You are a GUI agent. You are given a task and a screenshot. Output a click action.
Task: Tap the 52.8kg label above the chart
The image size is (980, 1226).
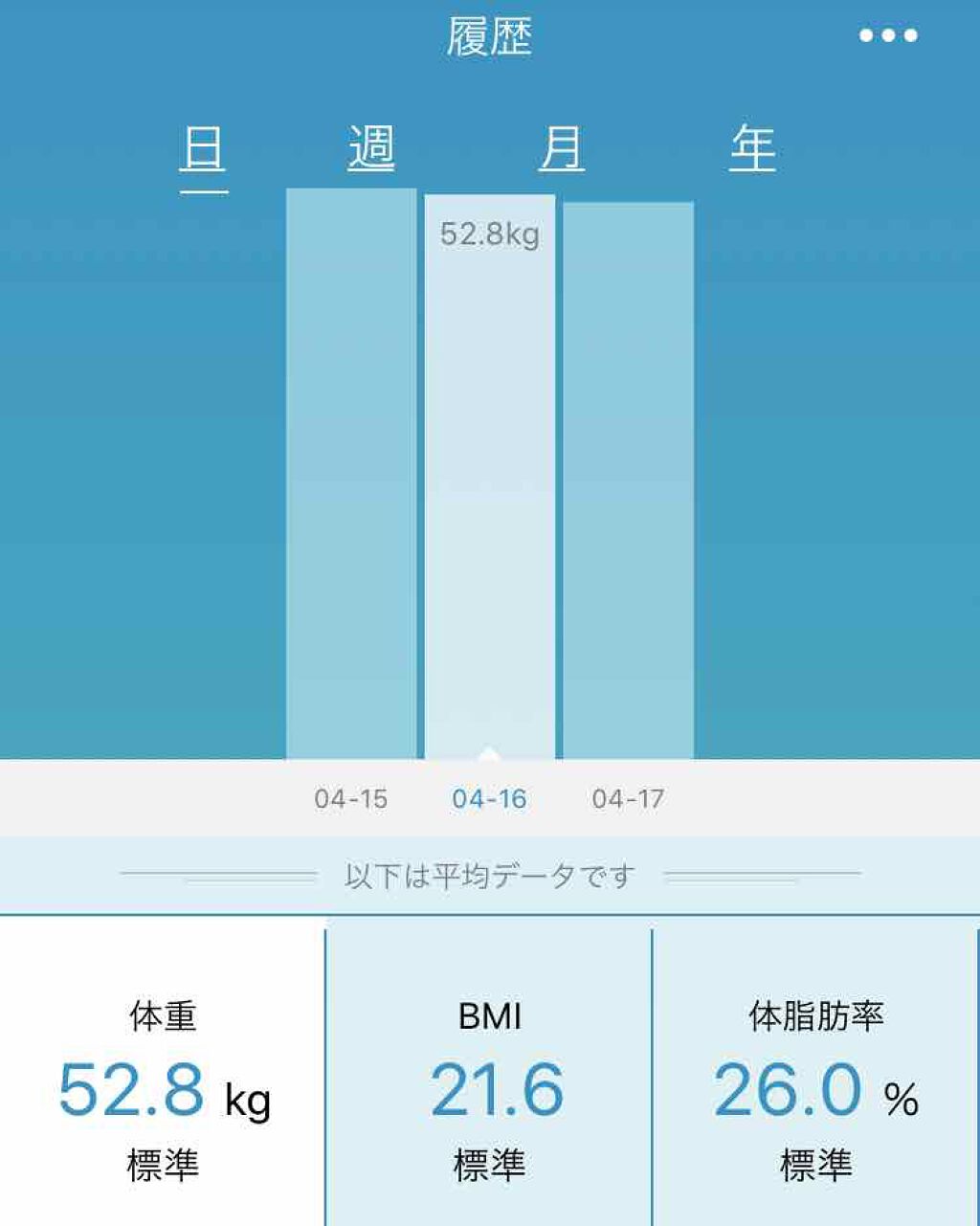pos(489,233)
